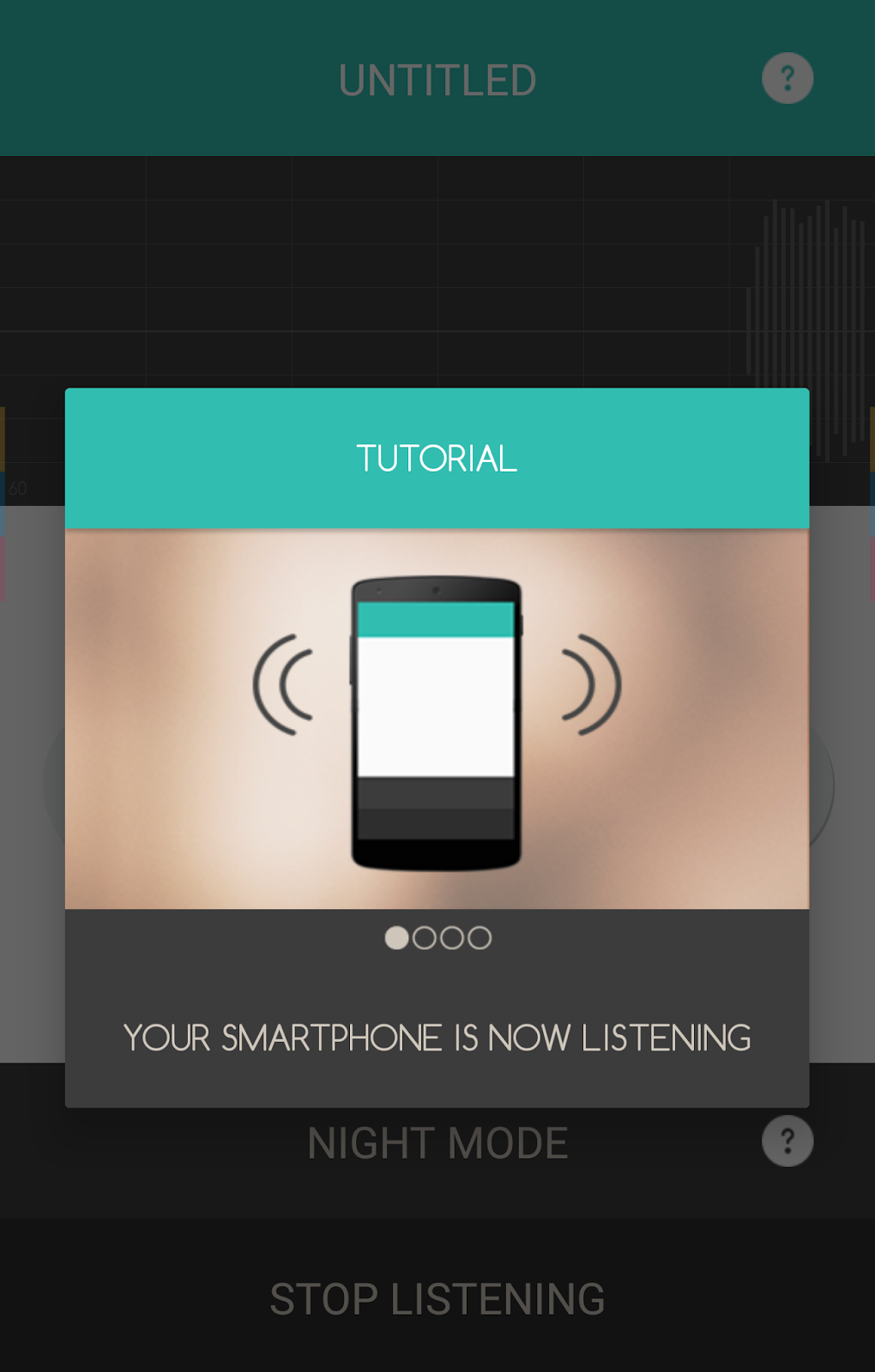The height and width of the screenshot is (1372, 875).
Task: Jump to the last tutorial page dot
Action: click(480, 937)
